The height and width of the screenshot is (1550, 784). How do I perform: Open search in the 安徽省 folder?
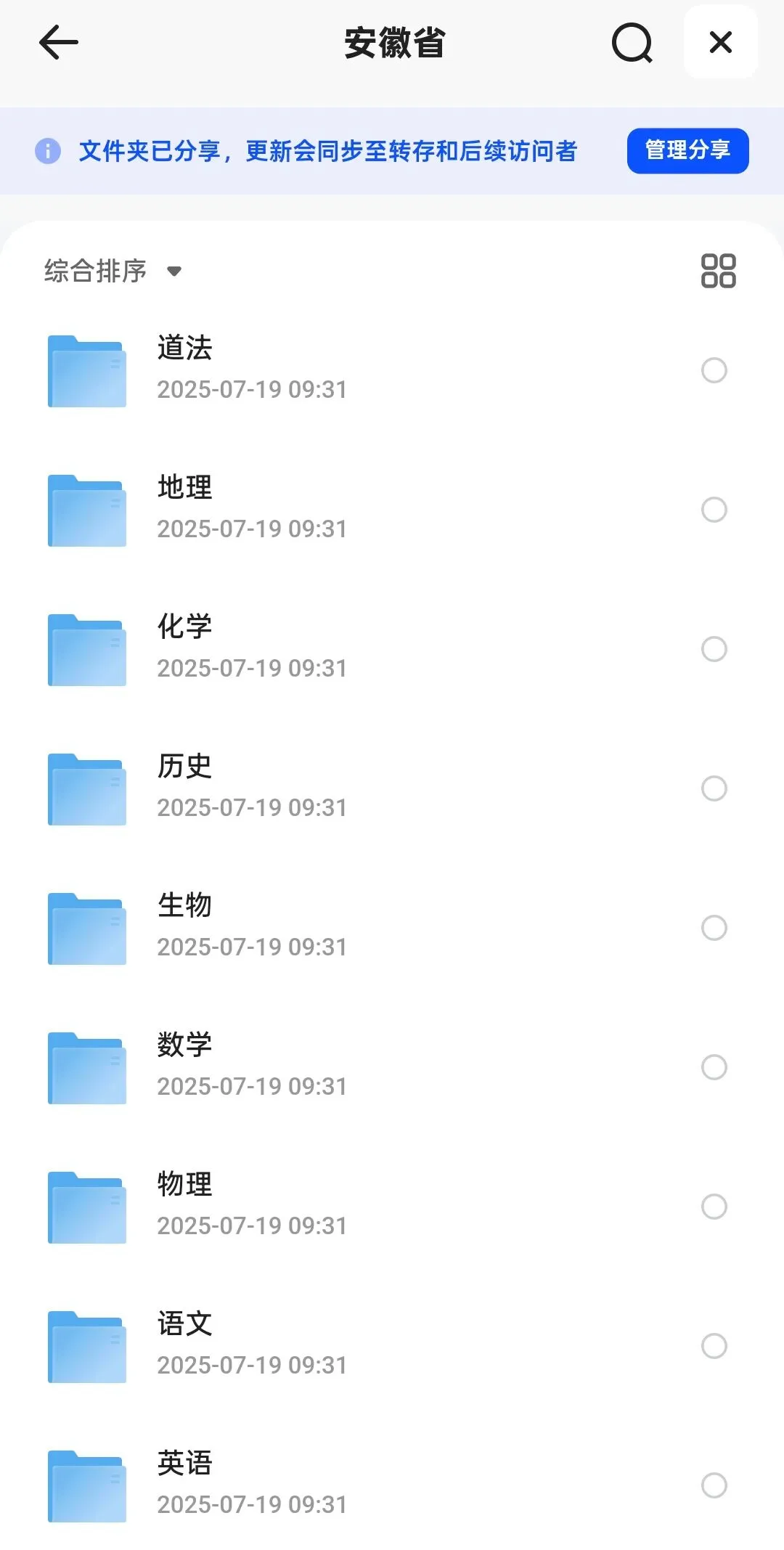click(632, 43)
